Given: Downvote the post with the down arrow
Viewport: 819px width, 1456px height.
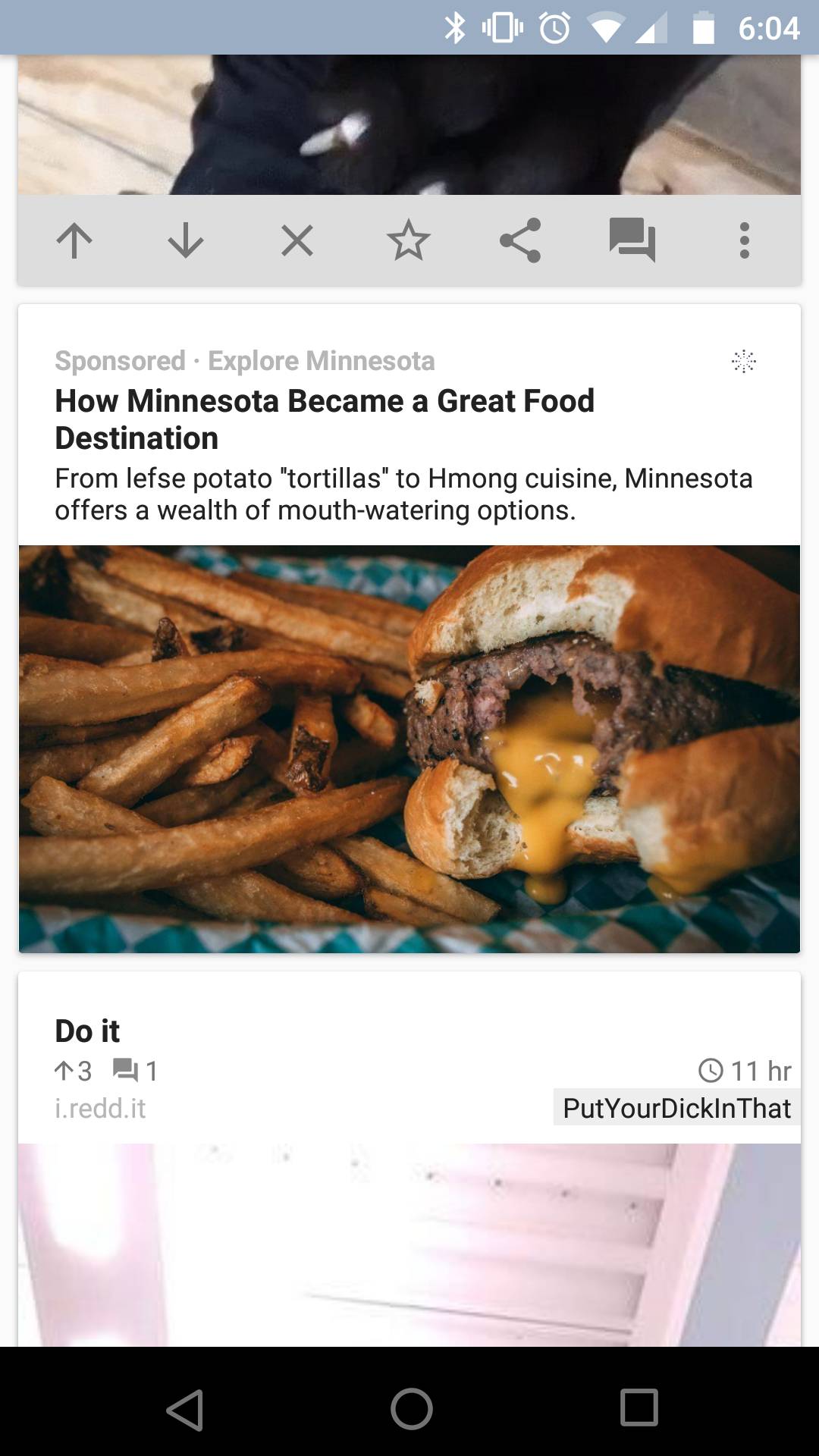Looking at the screenshot, I should click(186, 241).
